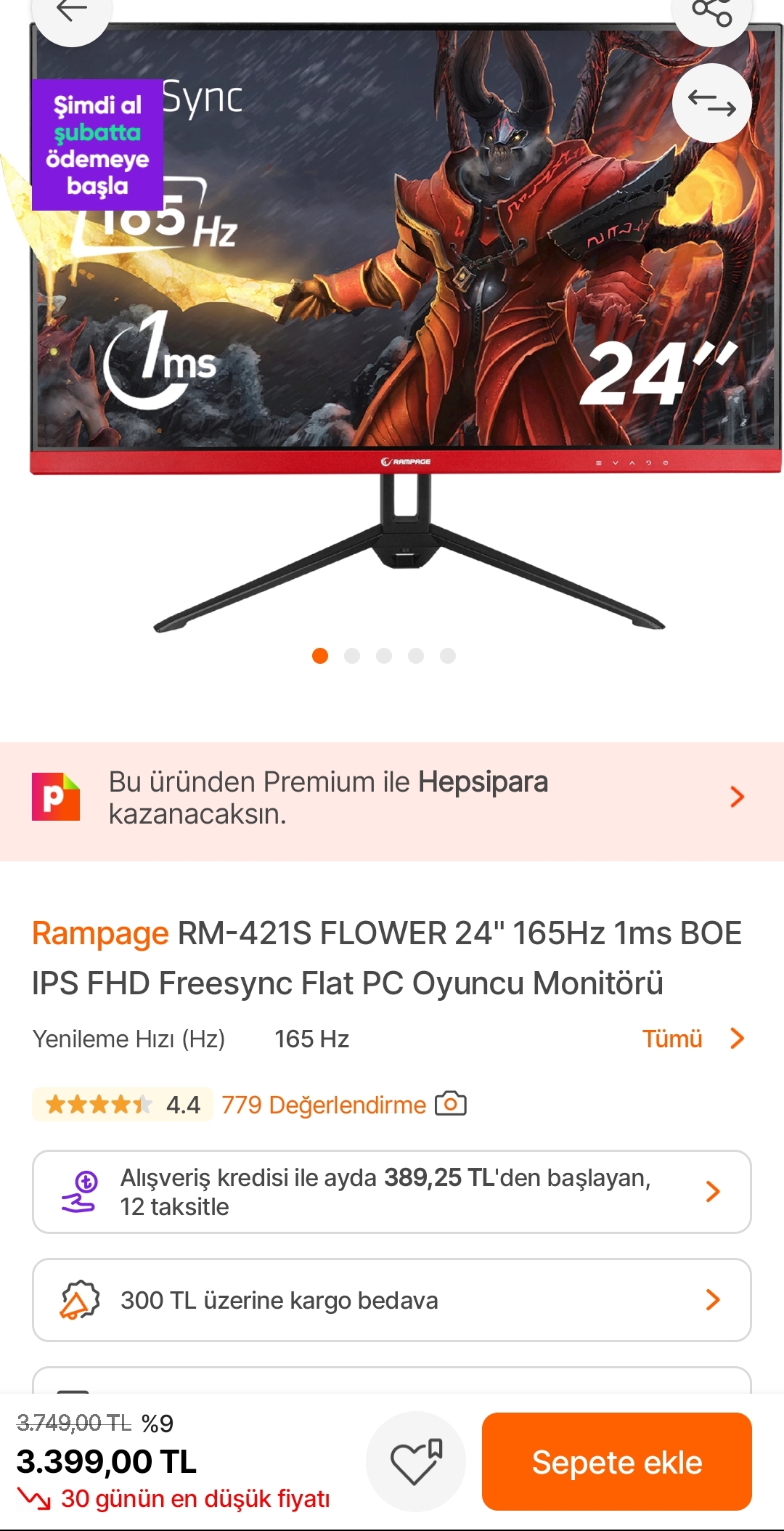Open the Rampage brand link

(100, 933)
